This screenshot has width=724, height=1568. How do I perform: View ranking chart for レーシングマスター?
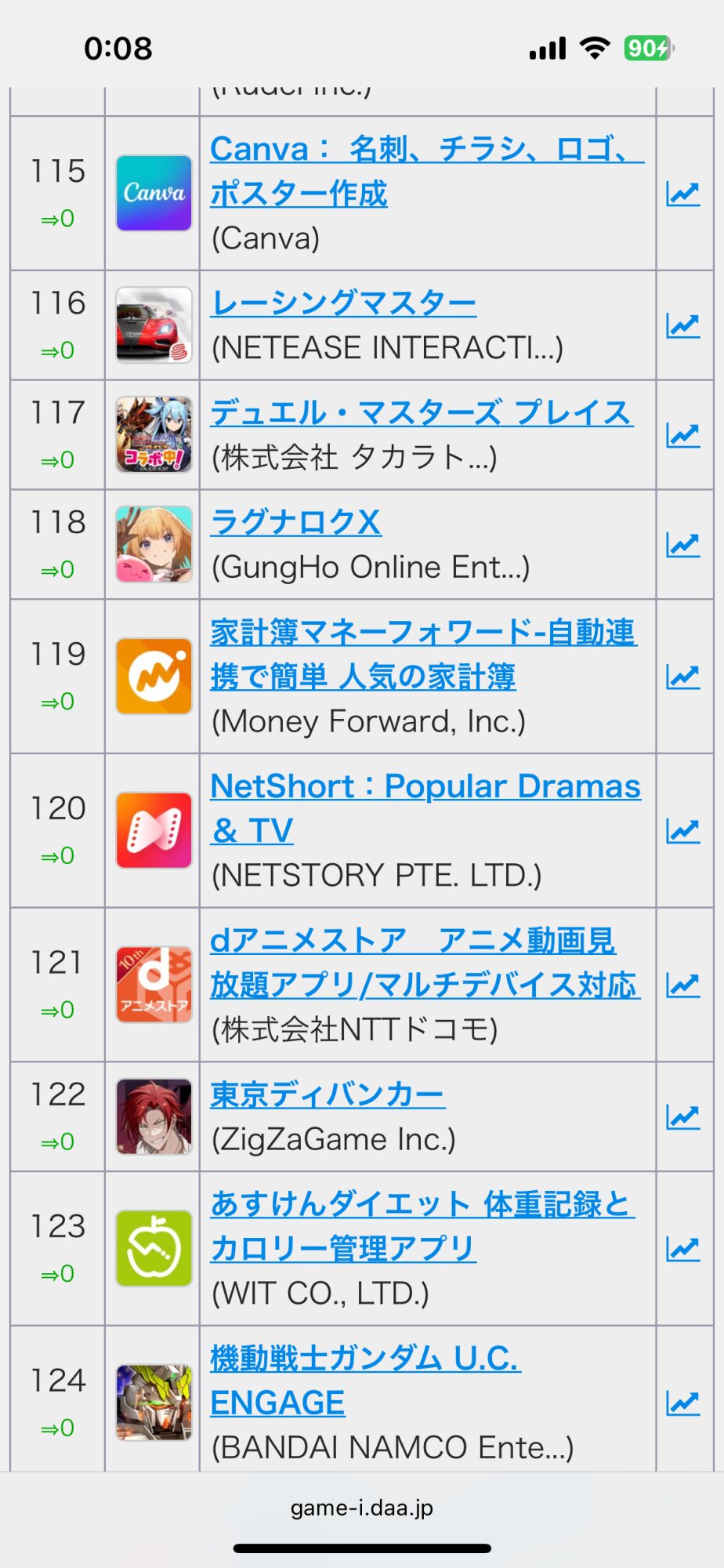pos(682,325)
